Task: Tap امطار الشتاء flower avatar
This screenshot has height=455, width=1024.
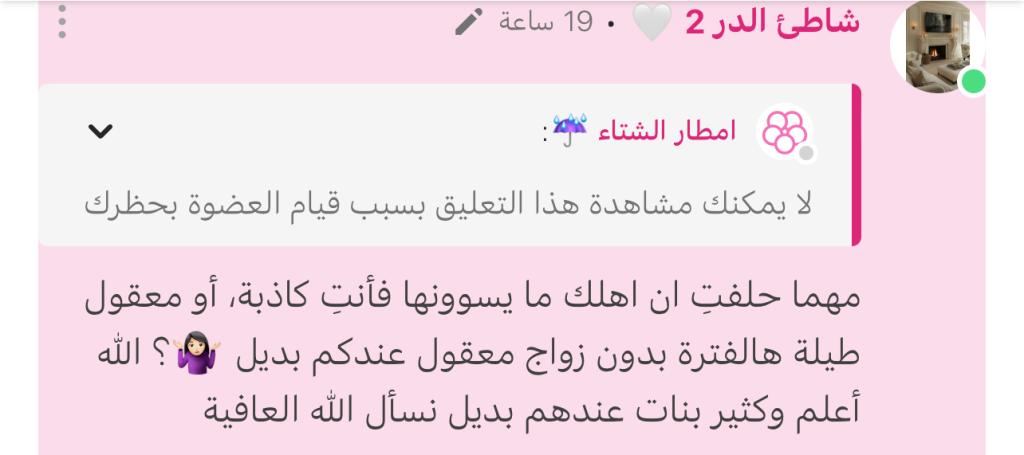Action: 785,132
